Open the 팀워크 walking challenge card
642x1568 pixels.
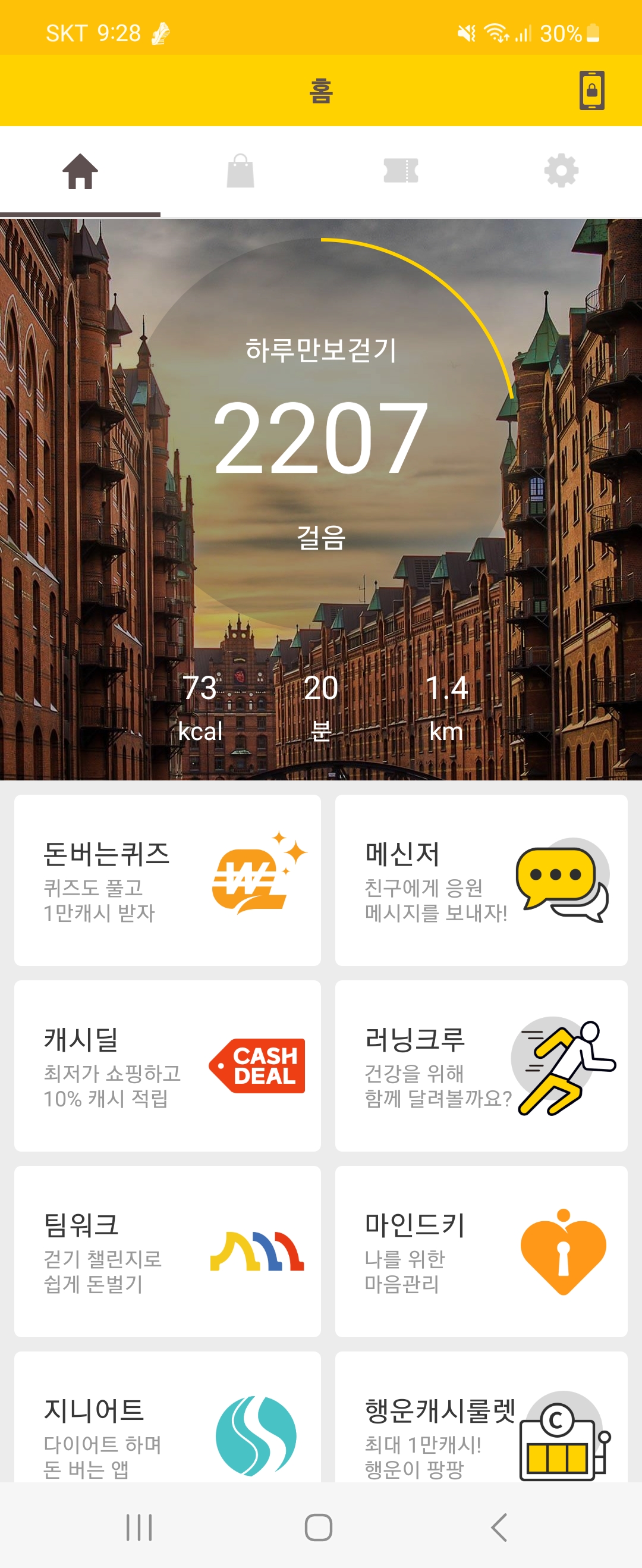(x=168, y=1251)
